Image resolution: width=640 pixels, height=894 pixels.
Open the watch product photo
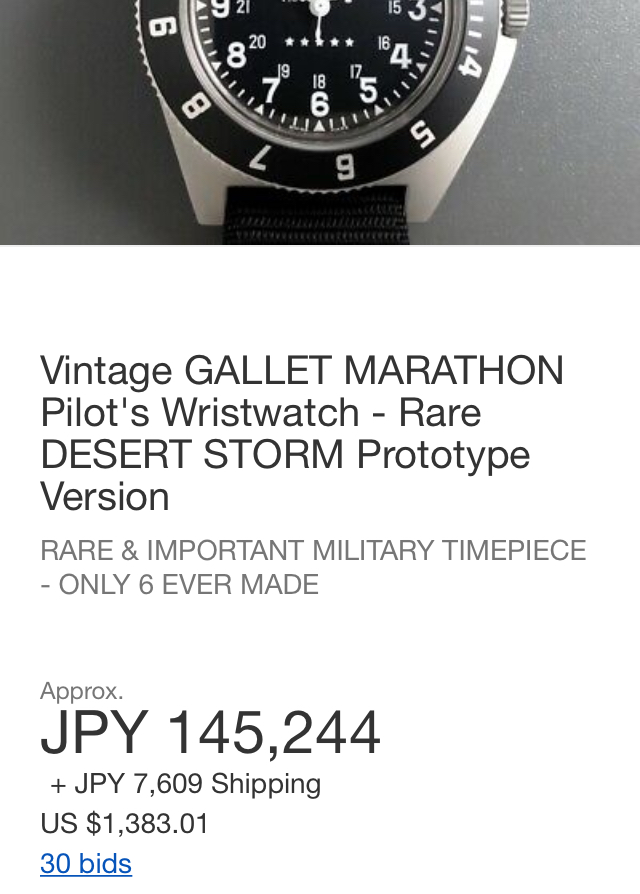tap(320, 120)
